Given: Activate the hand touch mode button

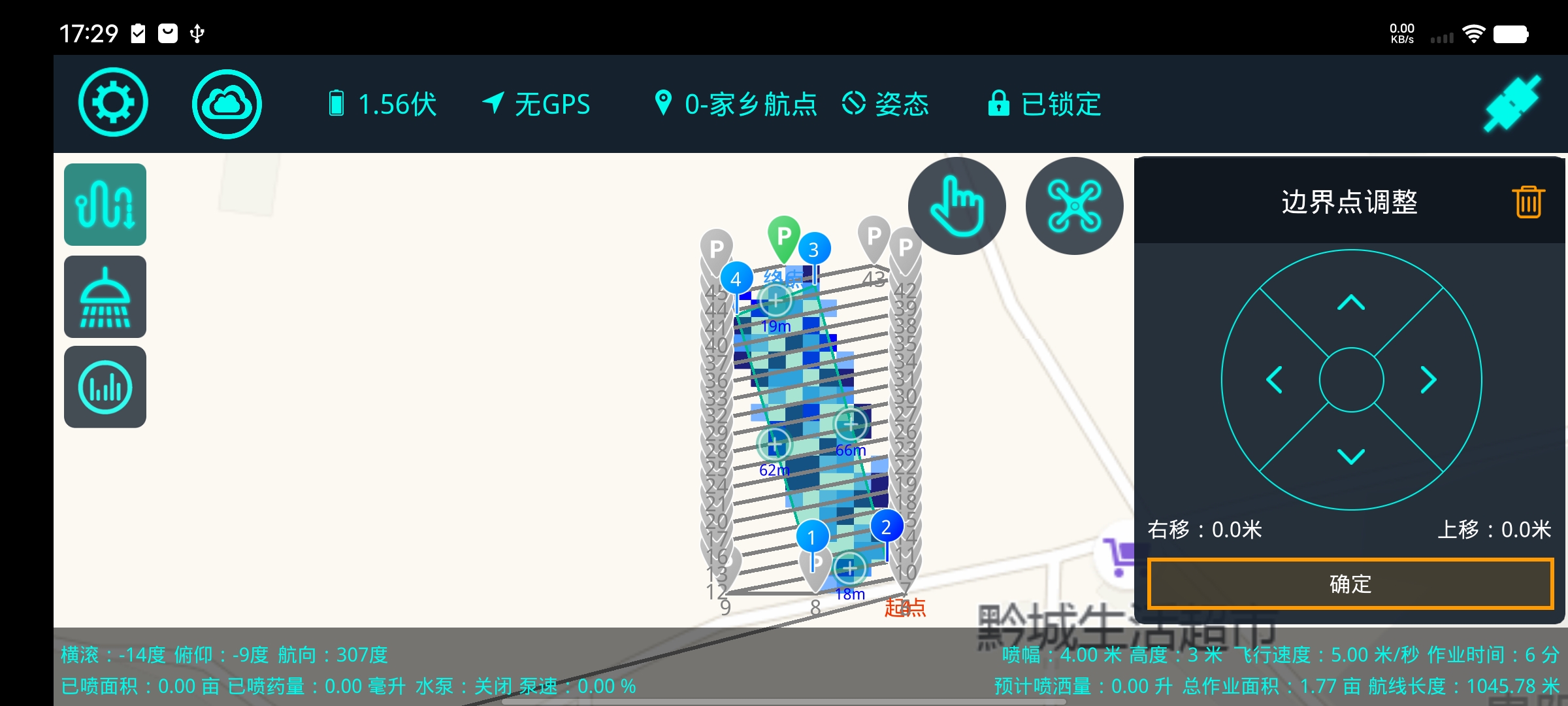Looking at the screenshot, I should point(957,206).
